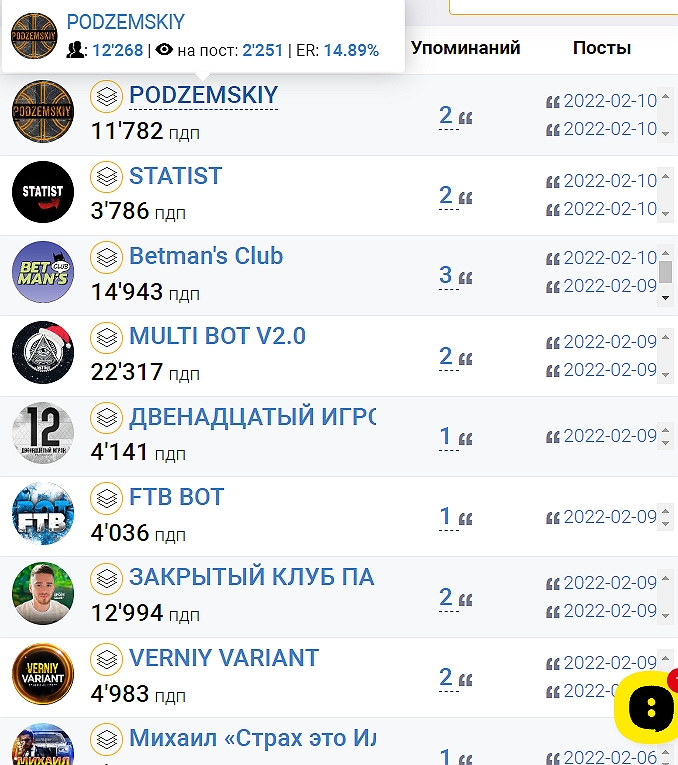Open the PODZEMSKIY channel link

pos(203,96)
